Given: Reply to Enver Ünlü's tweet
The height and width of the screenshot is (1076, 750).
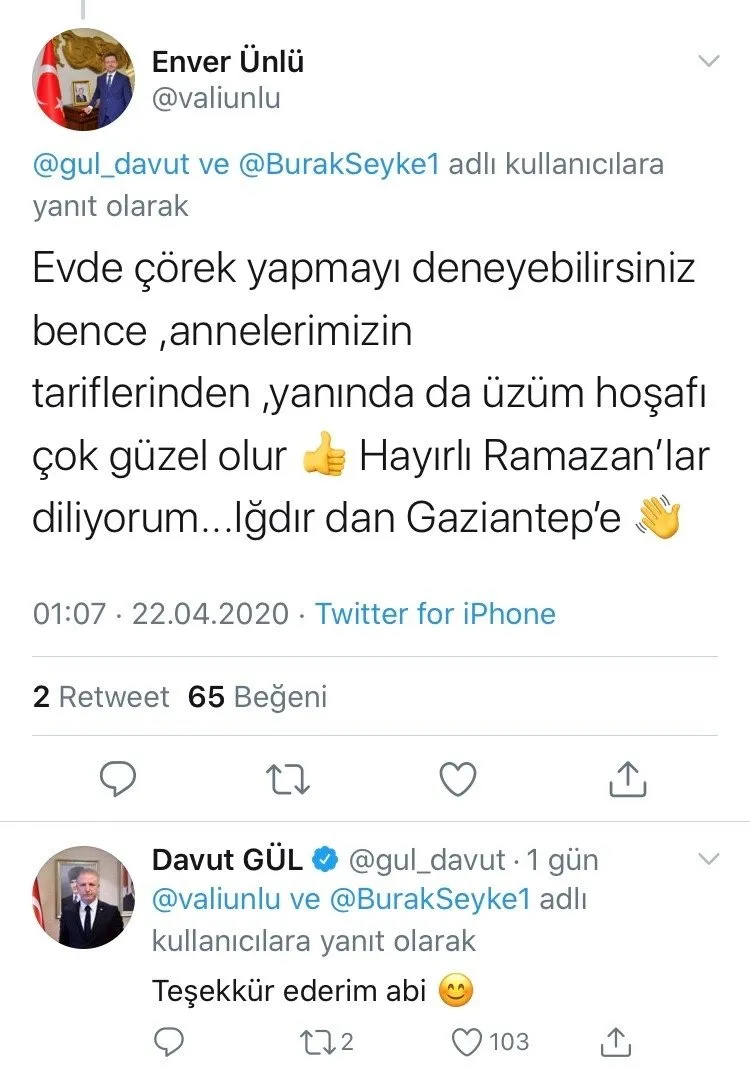Looking at the screenshot, I should tap(118, 778).
